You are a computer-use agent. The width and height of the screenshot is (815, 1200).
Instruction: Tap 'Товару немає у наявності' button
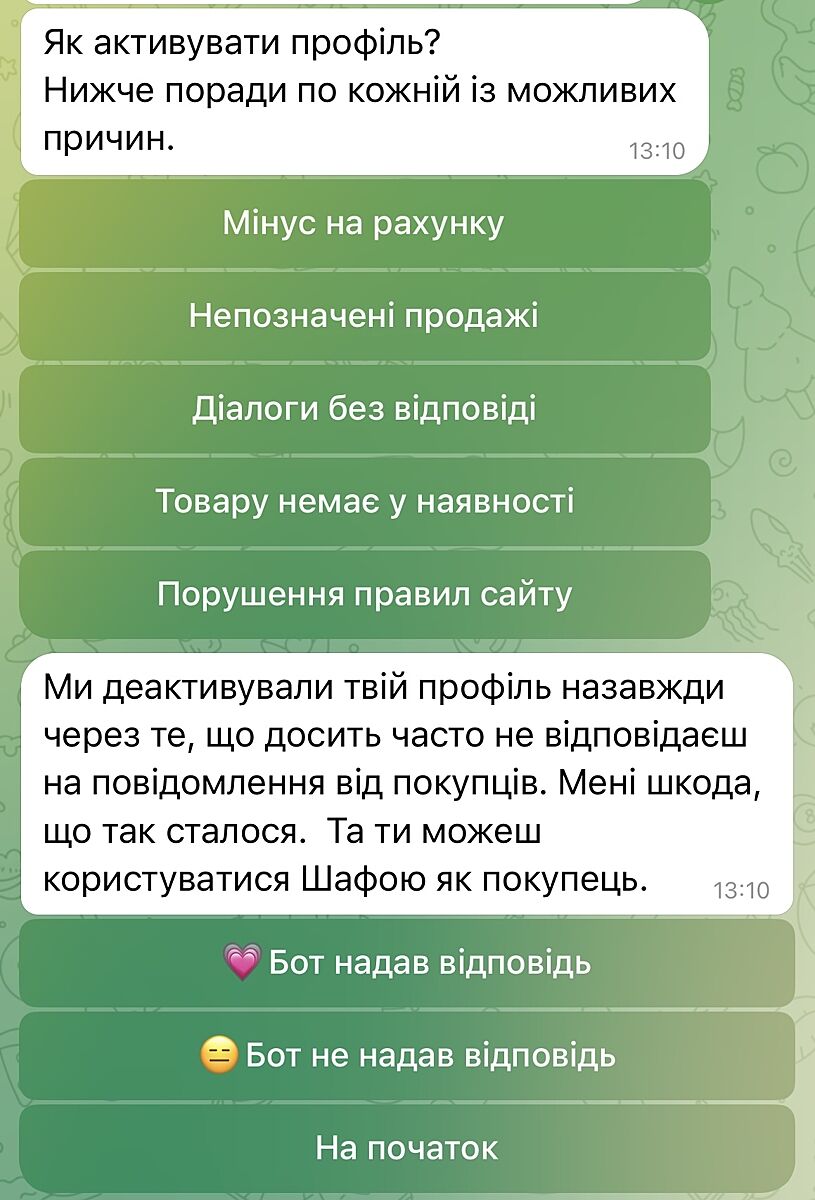[x=364, y=502]
